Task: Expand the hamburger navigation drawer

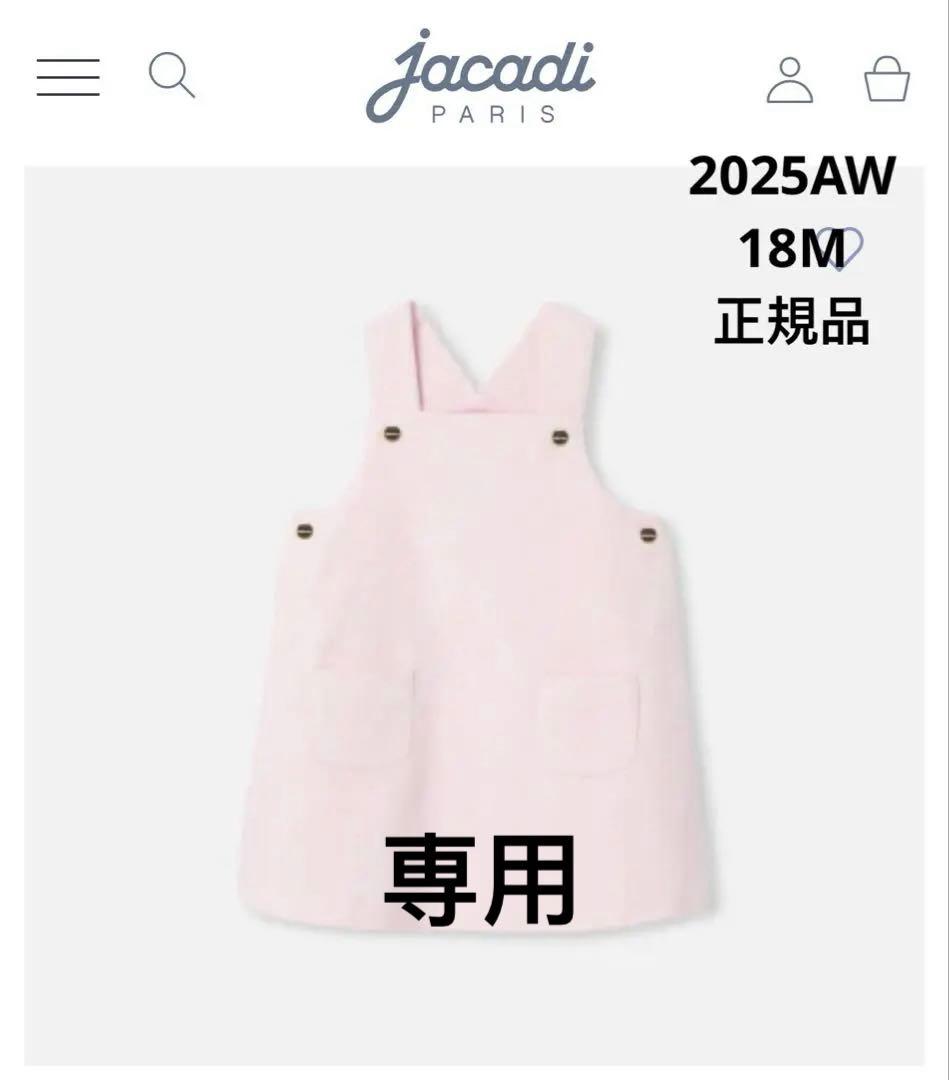Action: 66,78
